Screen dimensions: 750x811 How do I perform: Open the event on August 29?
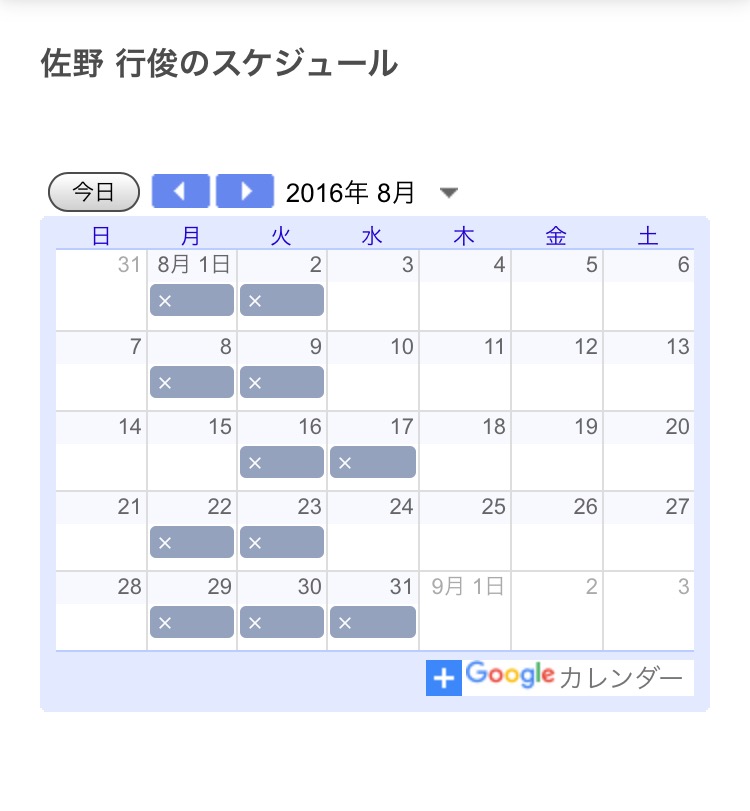(x=192, y=622)
